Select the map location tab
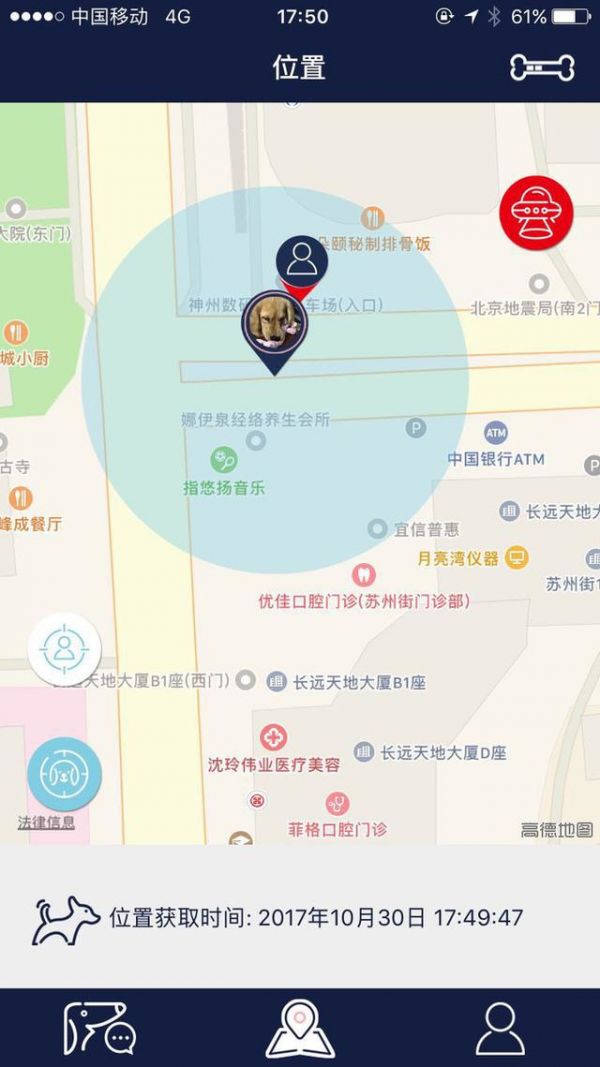This screenshot has width=600, height=1067. point(300,1027)
